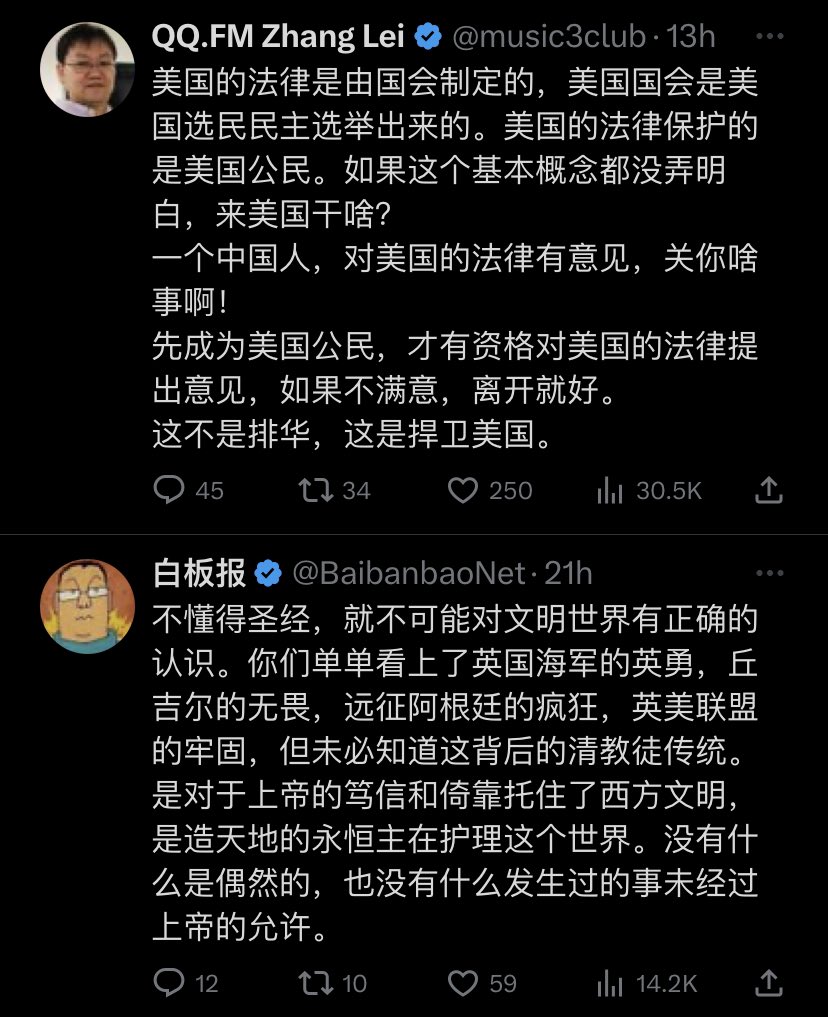Open QQ.FM Zhang Lei's profile picture

coord(87,69)
